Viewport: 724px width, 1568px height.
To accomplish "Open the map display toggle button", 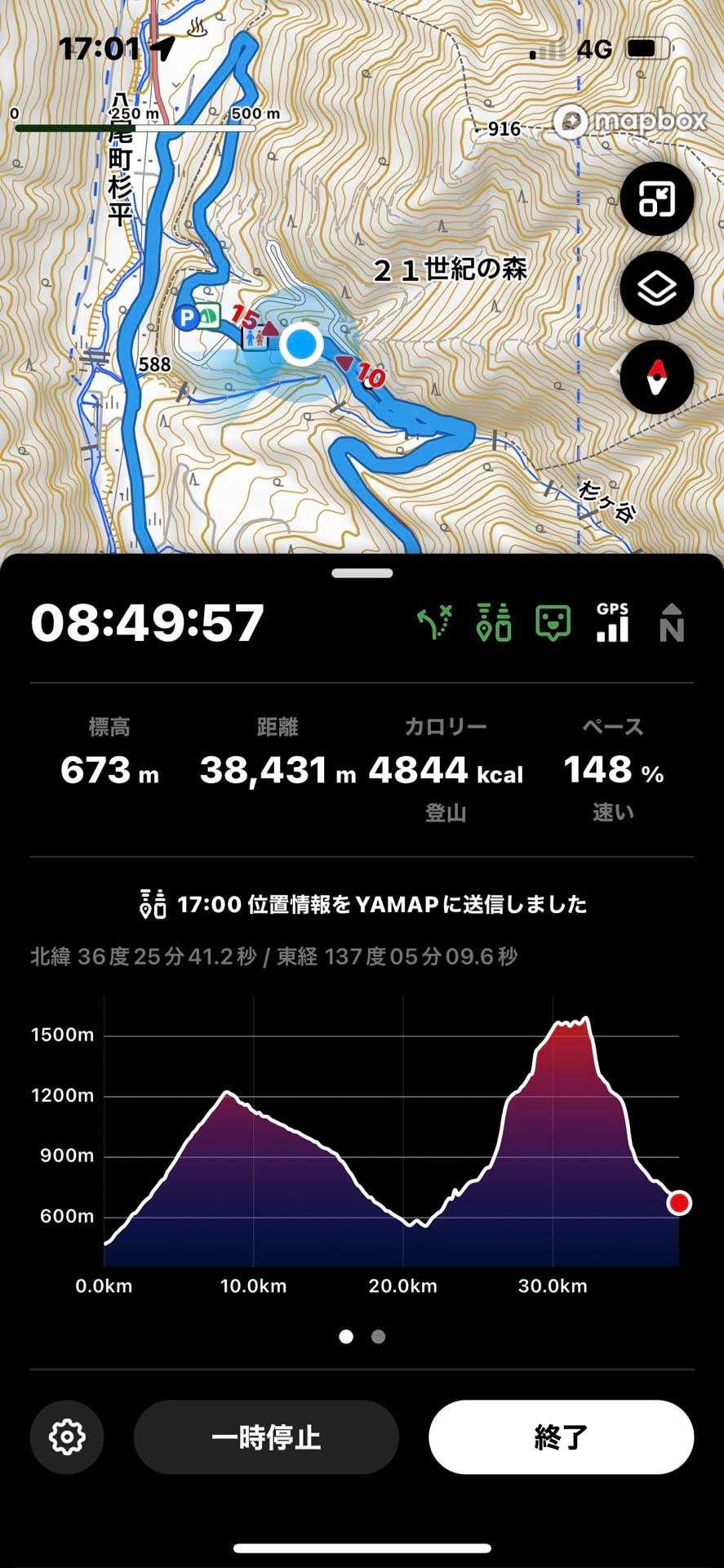I will [656, 199].
